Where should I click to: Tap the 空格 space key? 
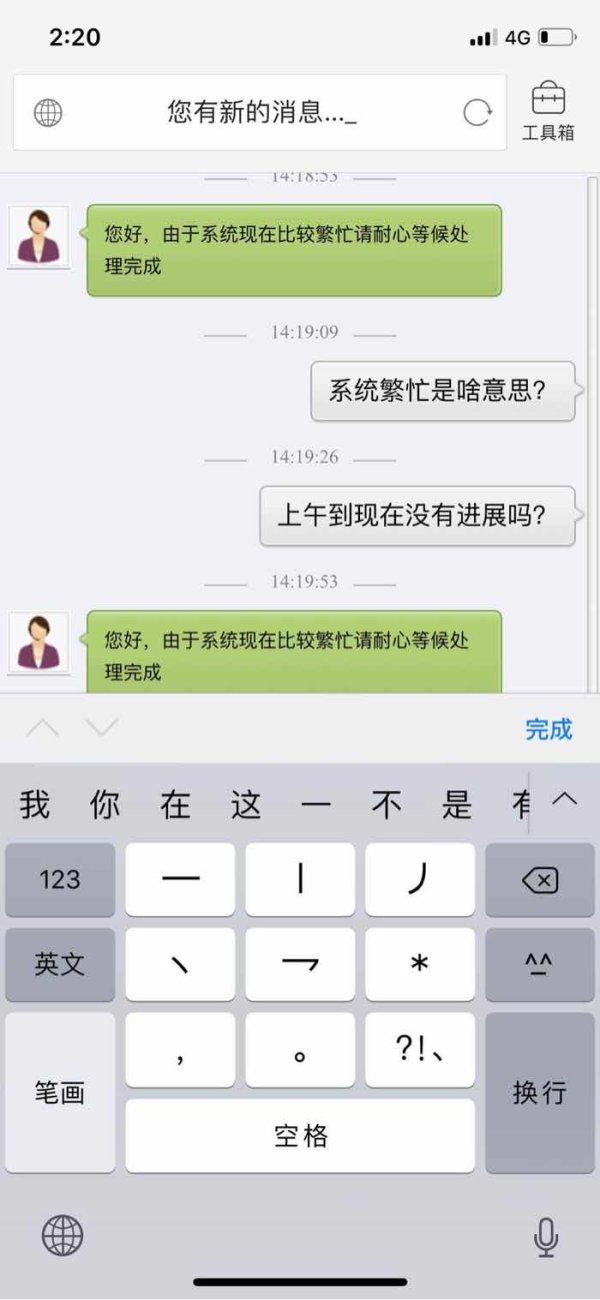(x=300, y=1136)
